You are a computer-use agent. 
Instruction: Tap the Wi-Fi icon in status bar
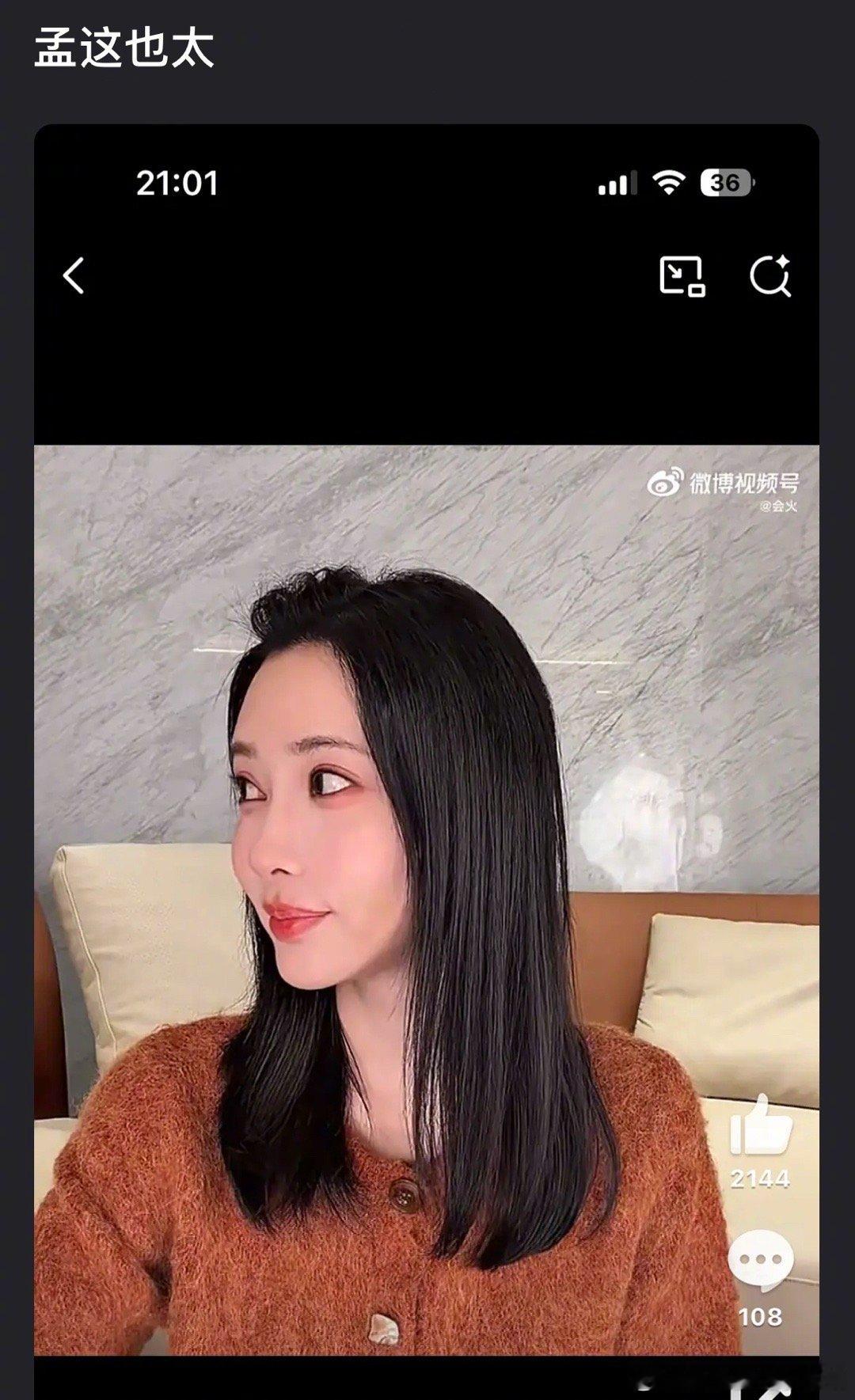coord(669,183)
